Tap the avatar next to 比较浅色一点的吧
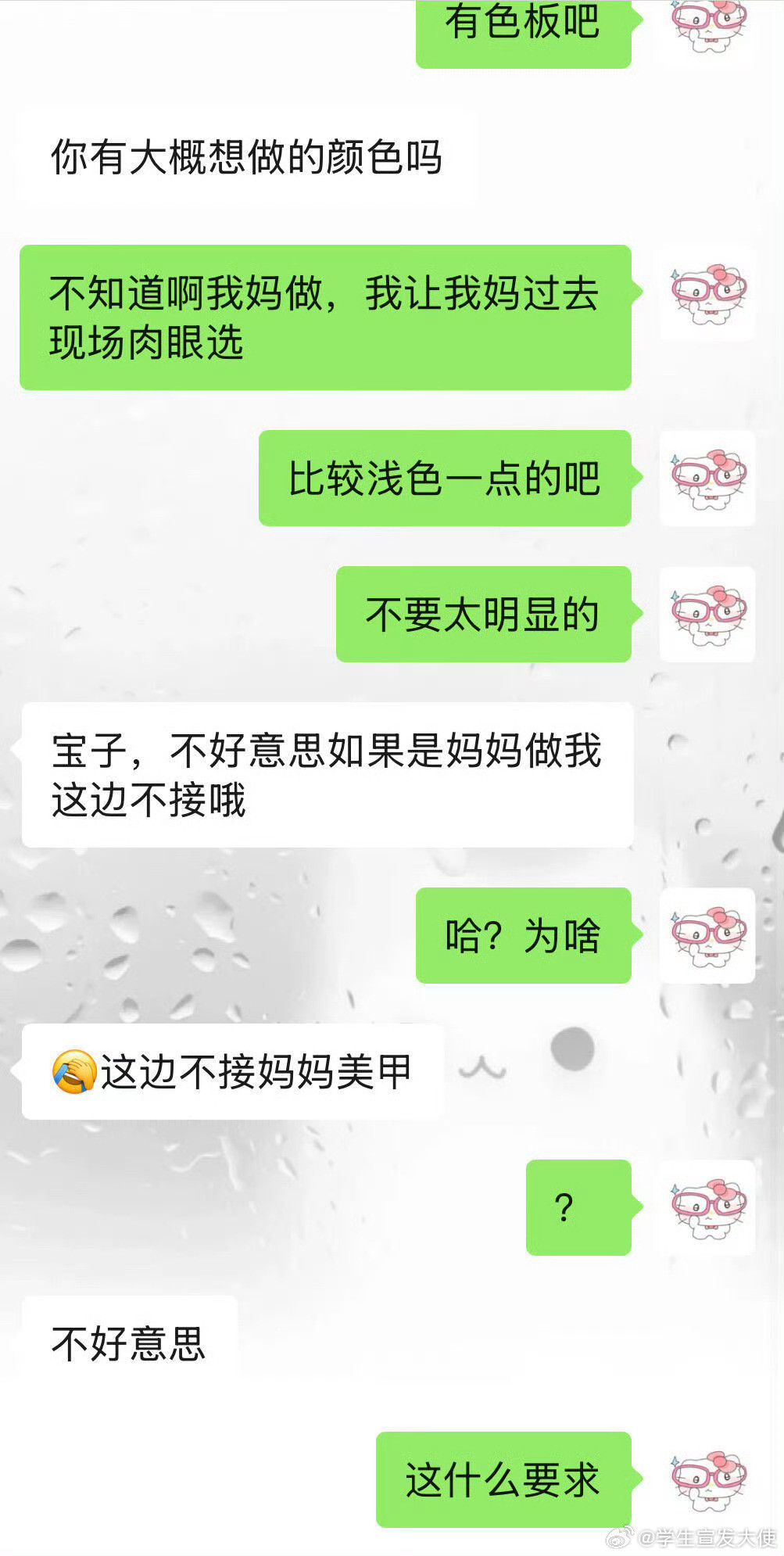784x1556 pixels. (x=706, y=477)
